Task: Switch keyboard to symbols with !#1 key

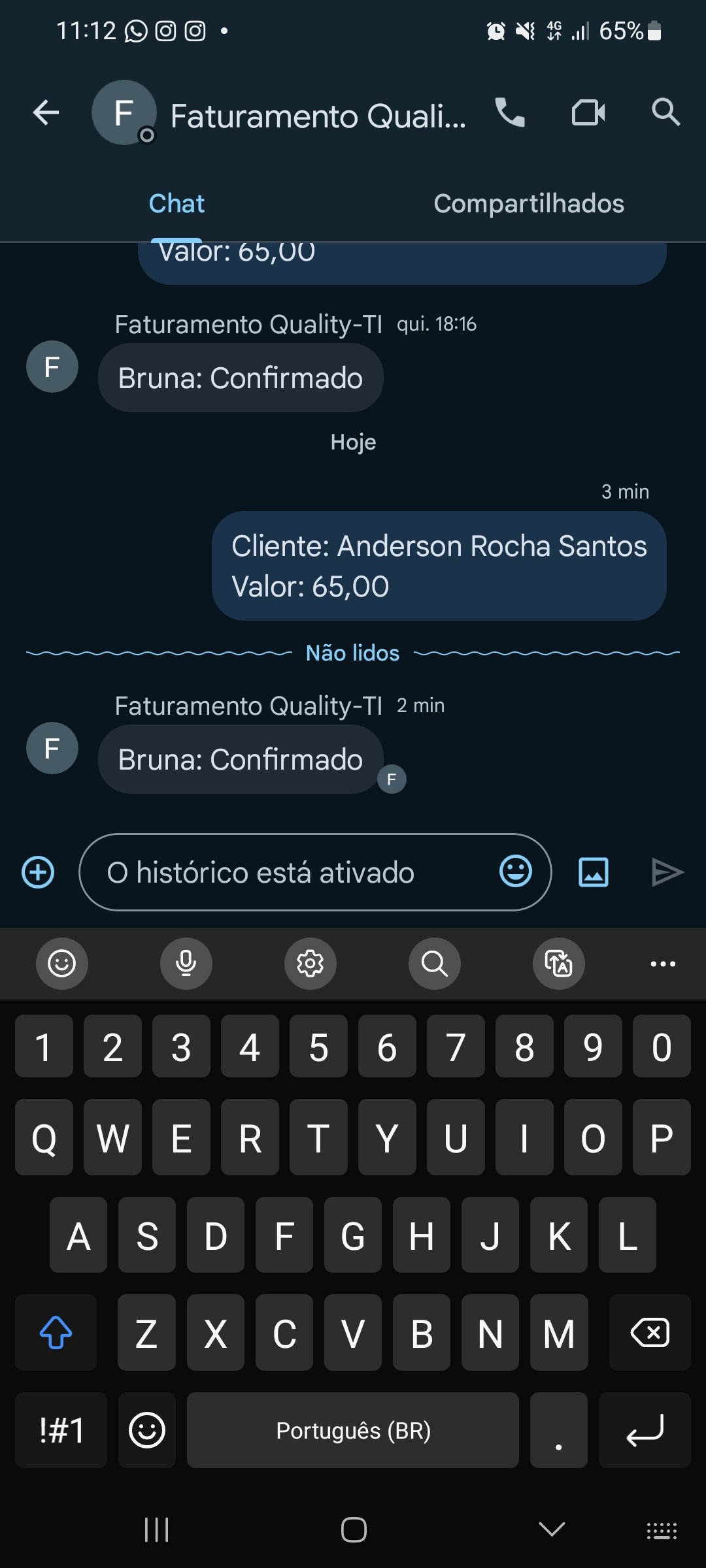Action: pyautogui.click(x=61, y=1430)
